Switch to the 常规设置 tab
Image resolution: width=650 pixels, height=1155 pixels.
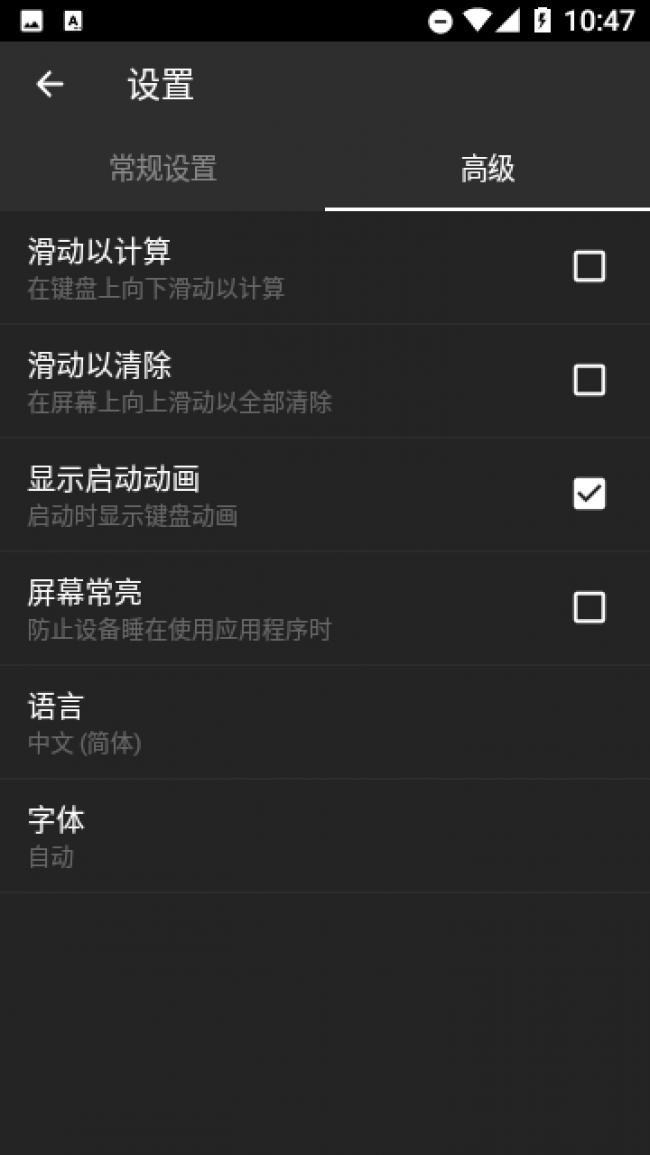click(162, 169)
